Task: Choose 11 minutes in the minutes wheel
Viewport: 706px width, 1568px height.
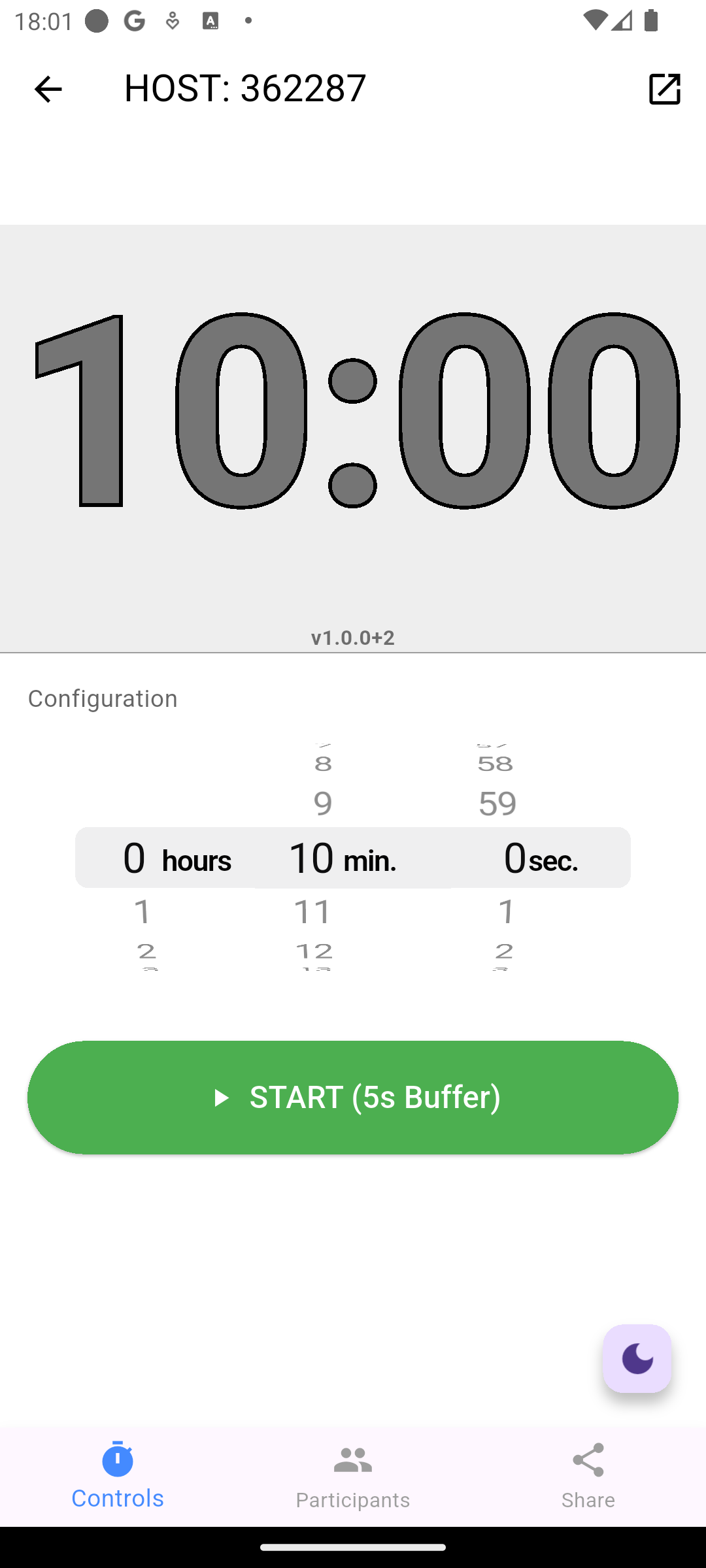Action: point(314,911)
